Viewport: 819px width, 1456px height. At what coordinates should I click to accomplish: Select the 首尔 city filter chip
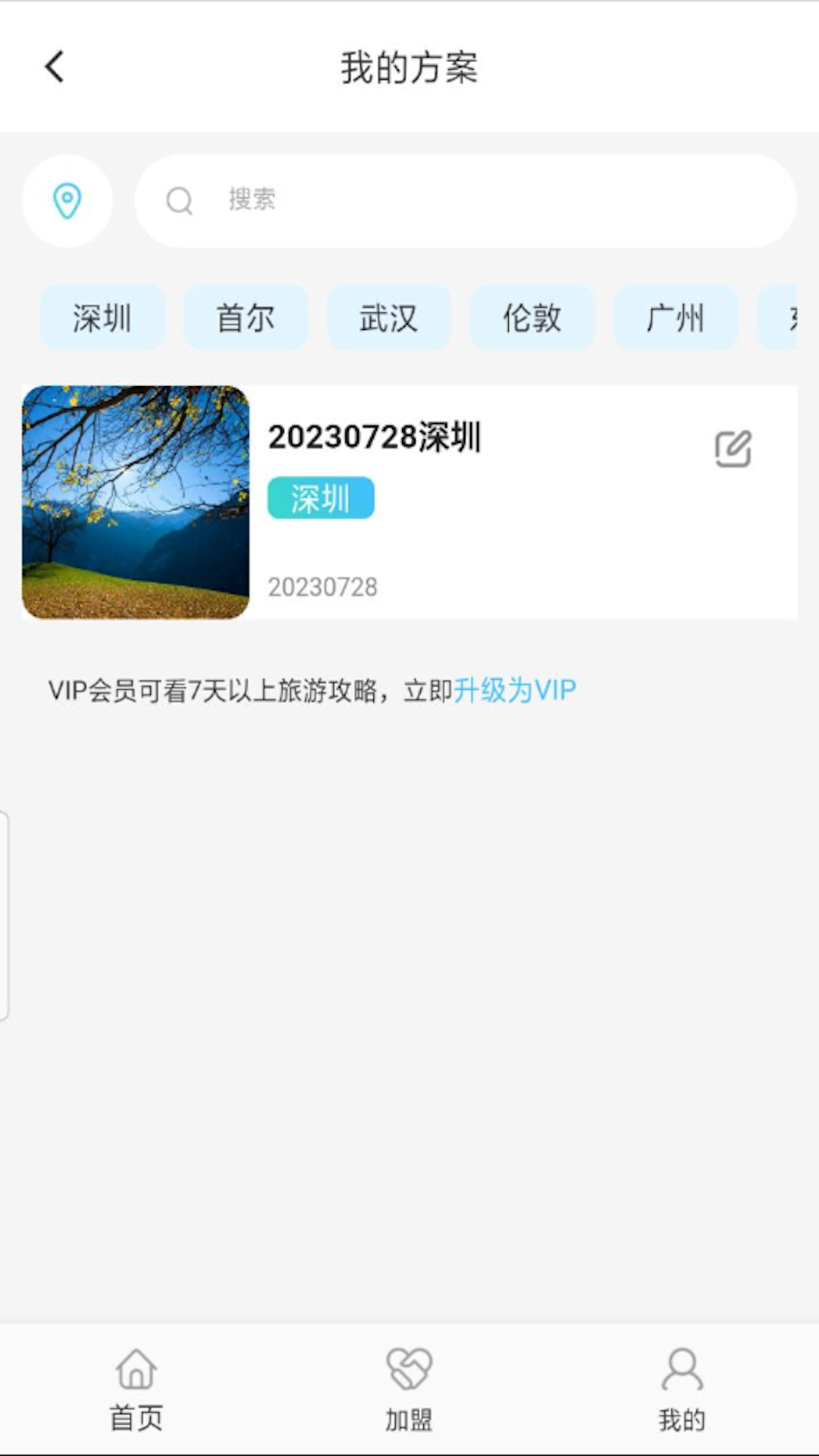click(x=245, y=318)
